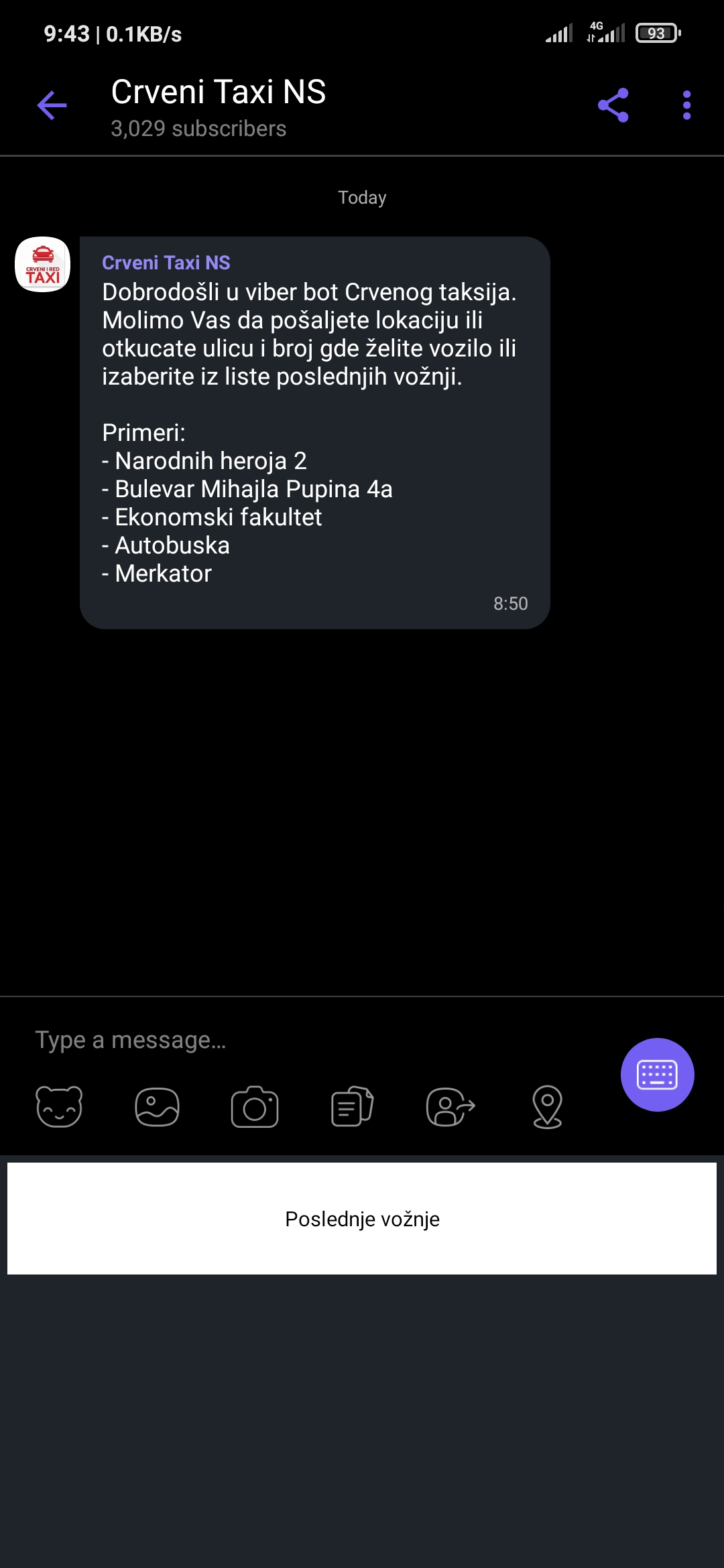This screenshot has height=1568, width=724.
Task: Open the stickers bear icon
Action: coord(59,1106)
